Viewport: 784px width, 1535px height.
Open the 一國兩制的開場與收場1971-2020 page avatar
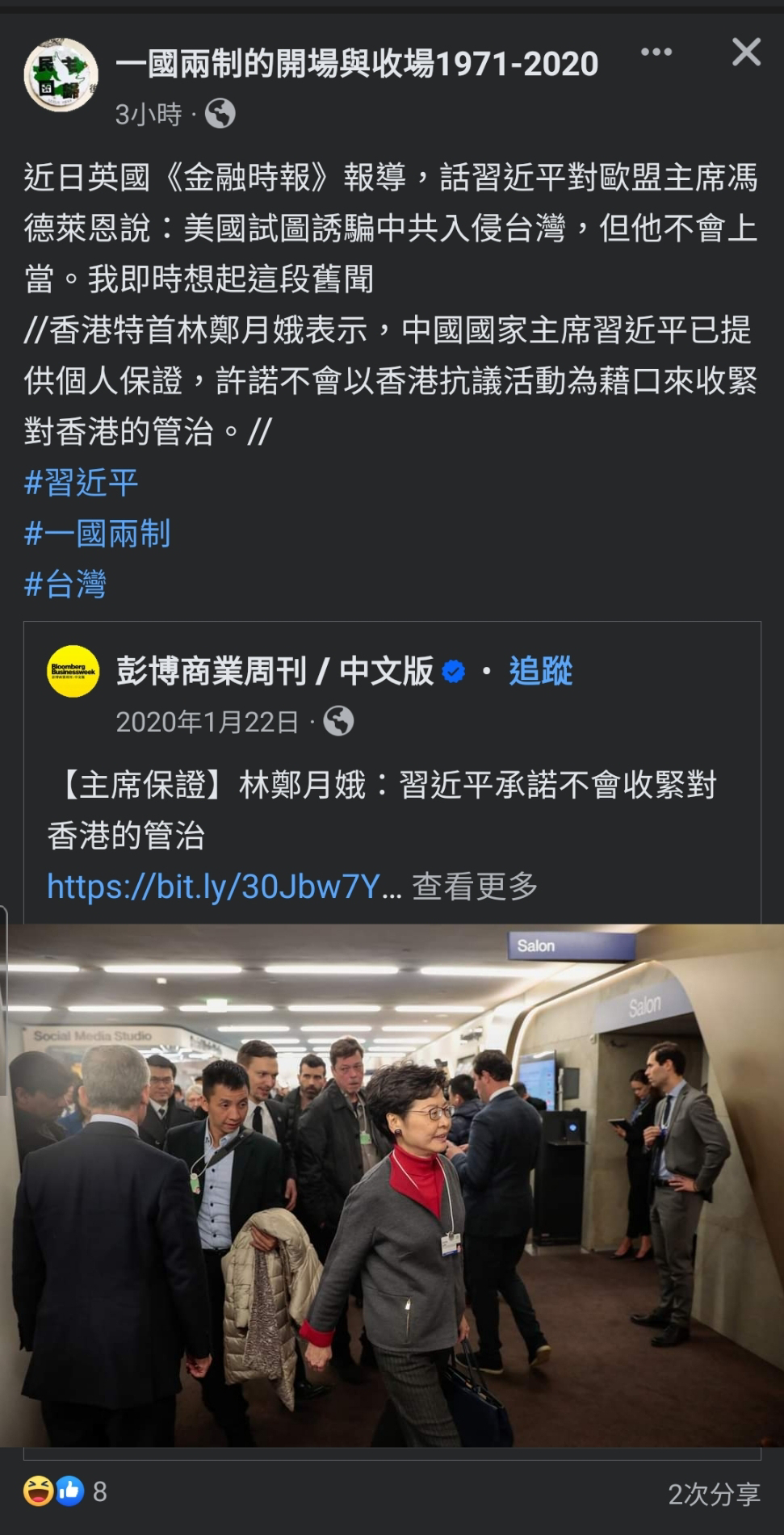click(x=61, y=74)
